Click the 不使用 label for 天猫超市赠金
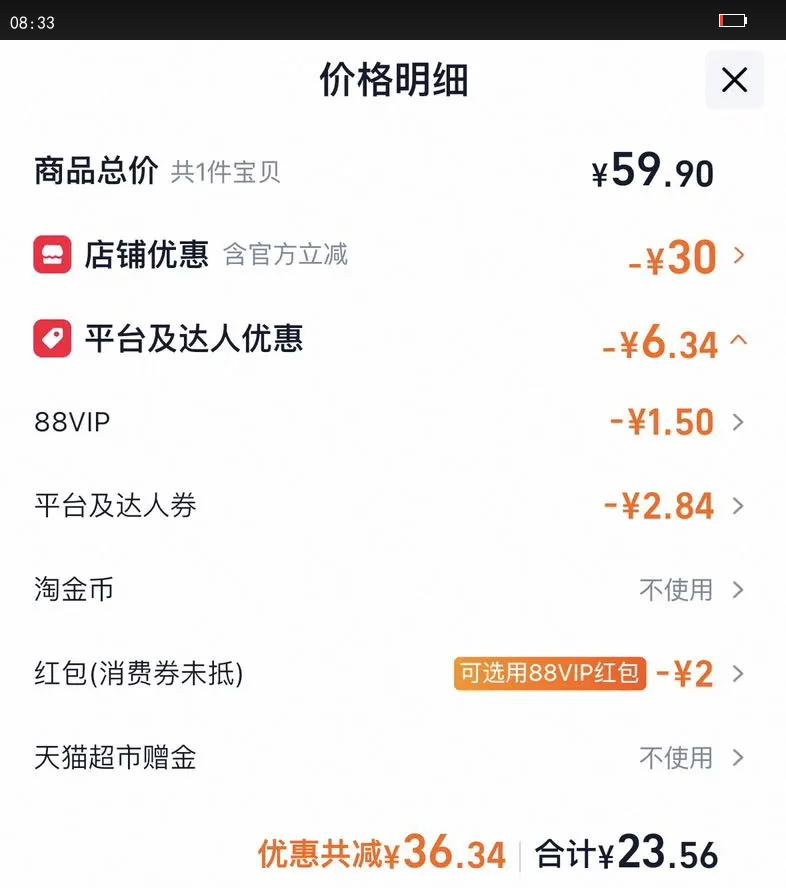The height and width of the screenshot is (888, 786). point(677,758)
